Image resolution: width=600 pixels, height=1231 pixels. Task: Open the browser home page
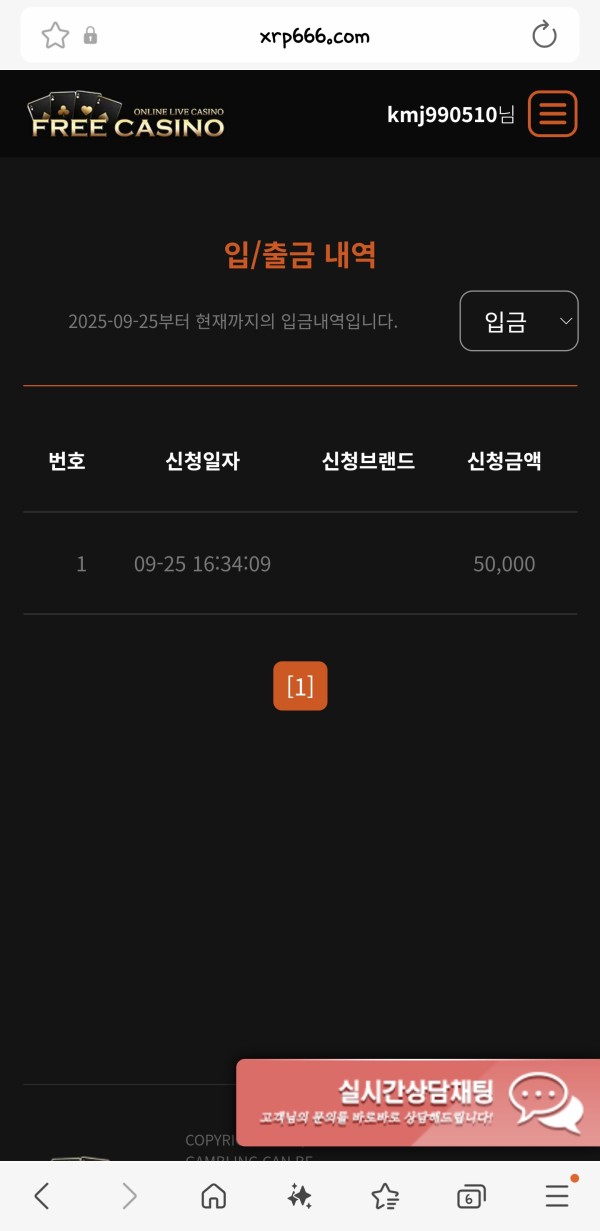pos(213,1195)
